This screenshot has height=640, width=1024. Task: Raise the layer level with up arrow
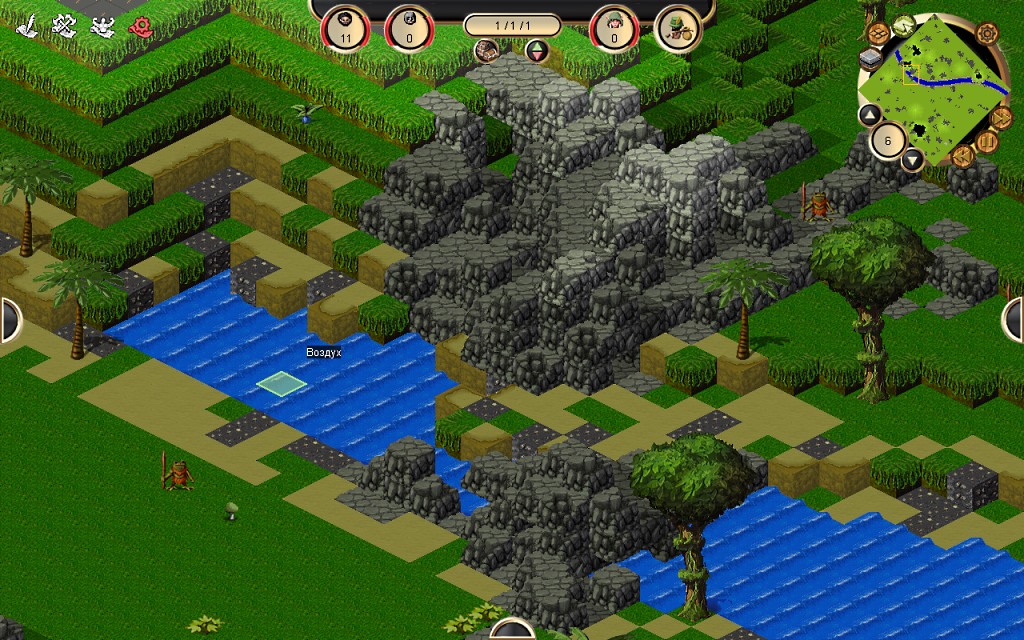(868, 116)
